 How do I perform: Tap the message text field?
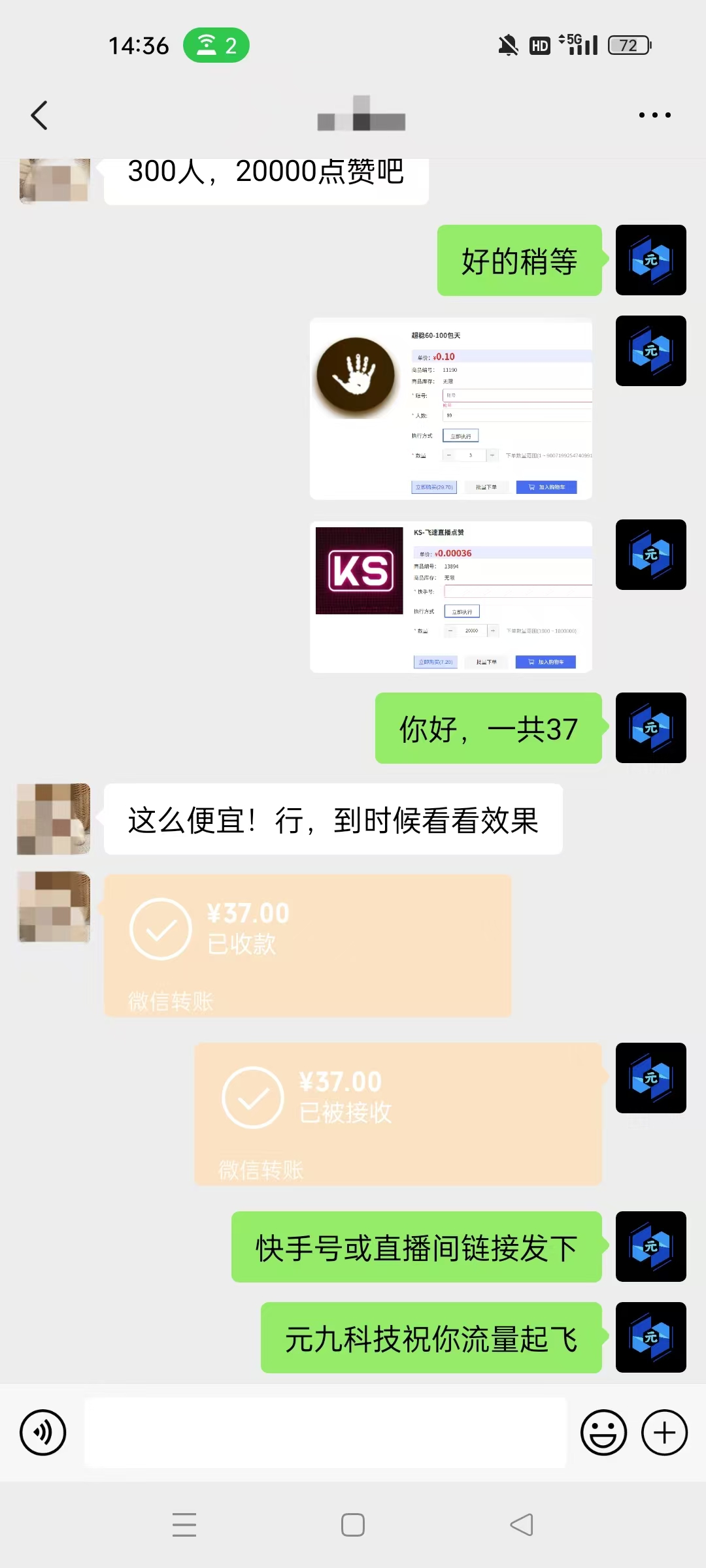pyautogui.click(x=325, y=1433)
